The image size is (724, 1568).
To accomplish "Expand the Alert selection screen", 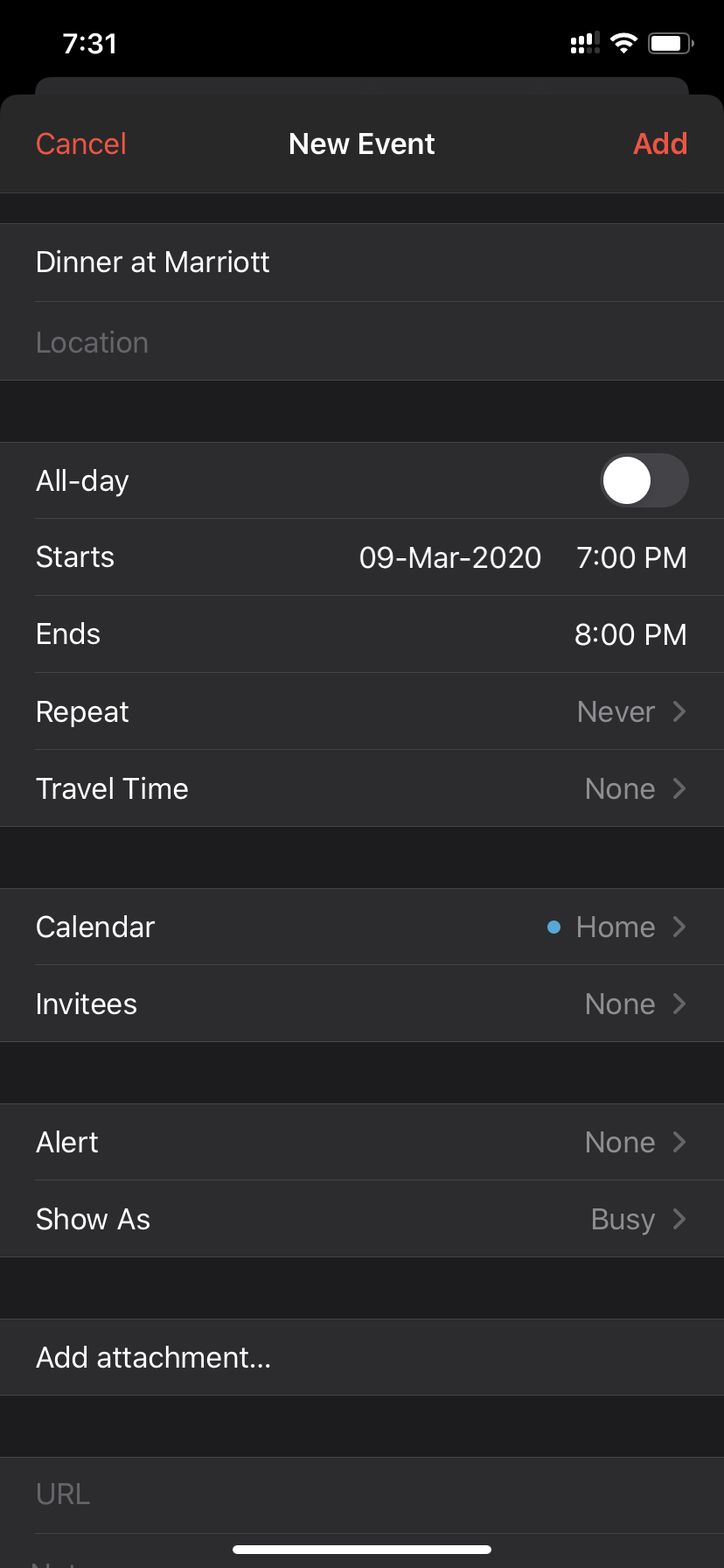I will 362,1142.
